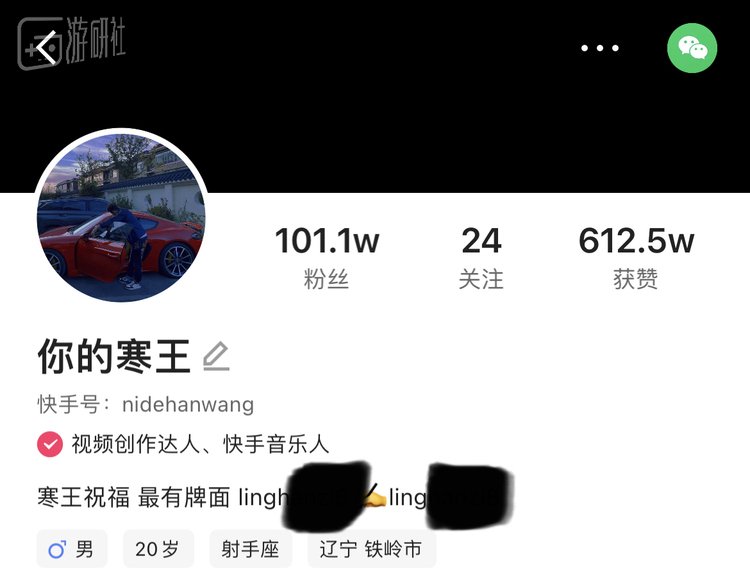Open the three-dot overflow menu
Viewport: 750px width, 587px height.
600,48
